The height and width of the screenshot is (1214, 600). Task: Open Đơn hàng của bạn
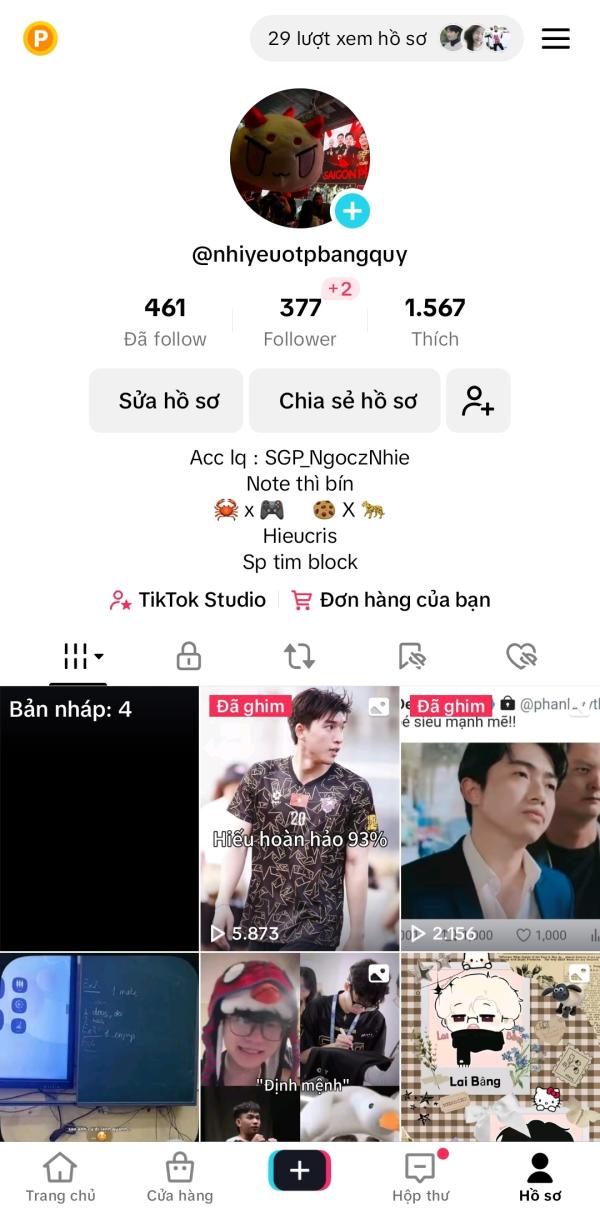[391, 600]
